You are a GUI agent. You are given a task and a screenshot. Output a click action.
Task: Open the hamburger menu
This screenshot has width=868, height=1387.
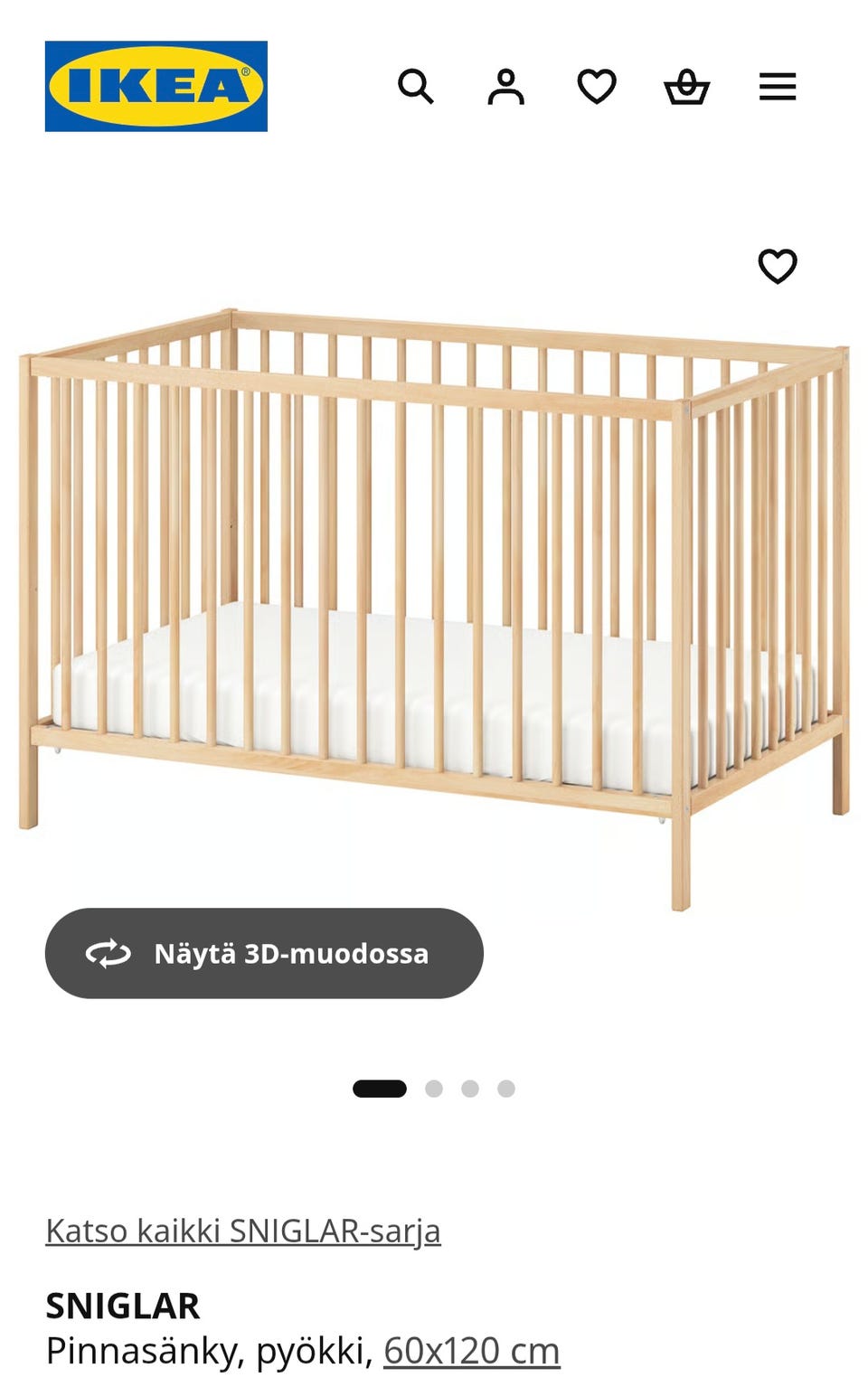[x=777, y=87]
